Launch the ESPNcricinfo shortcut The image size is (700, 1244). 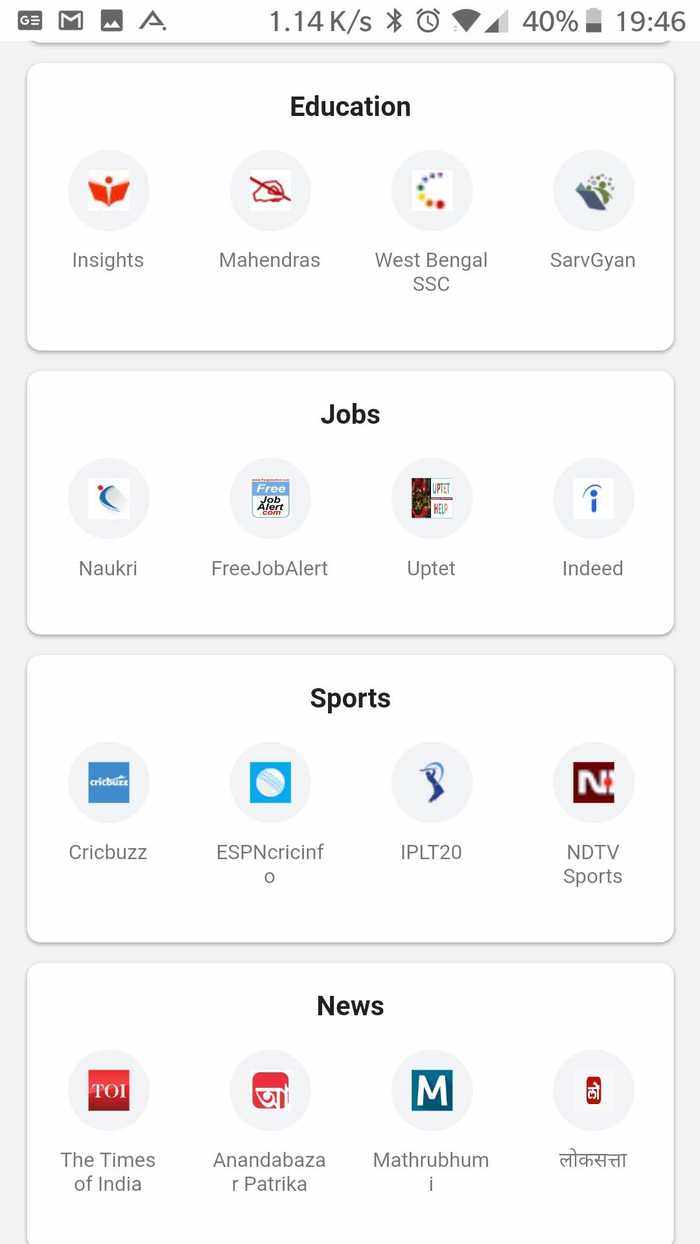(270, 783)
